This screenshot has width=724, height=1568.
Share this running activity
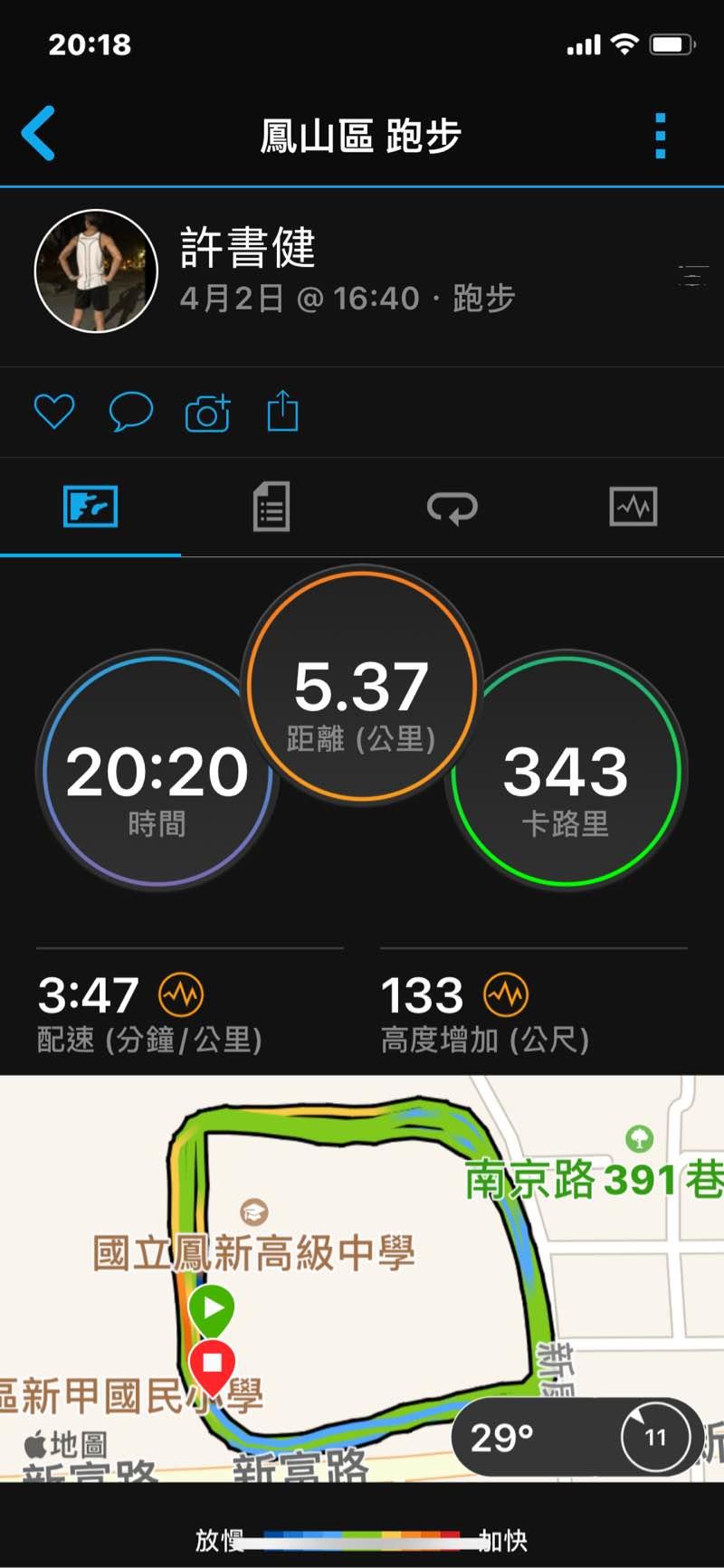click(x=282, y=412)
